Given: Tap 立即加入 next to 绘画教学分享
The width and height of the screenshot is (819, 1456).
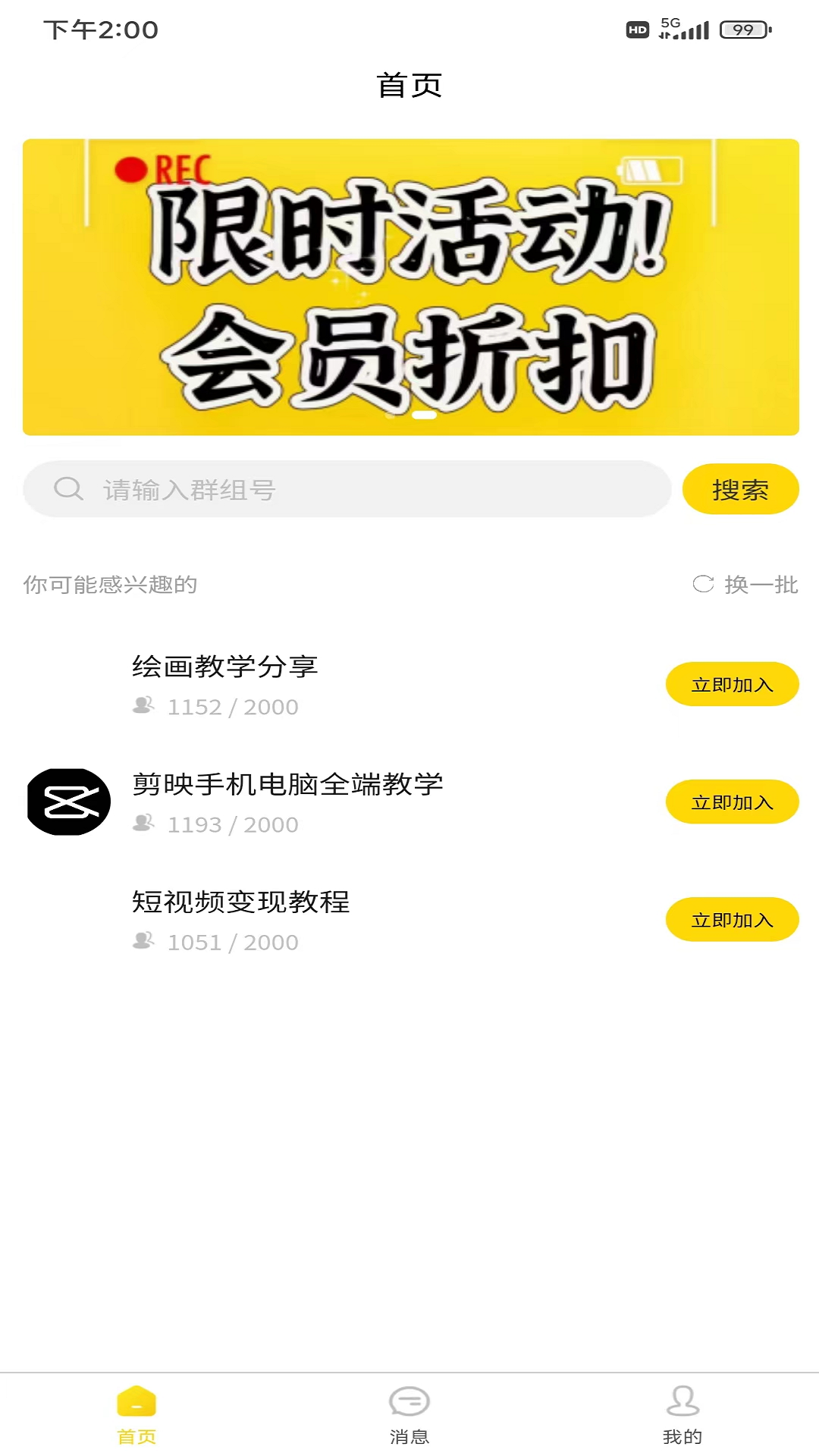Looking at the screenshot, I should pyautogui.click(x=731, y=683).
